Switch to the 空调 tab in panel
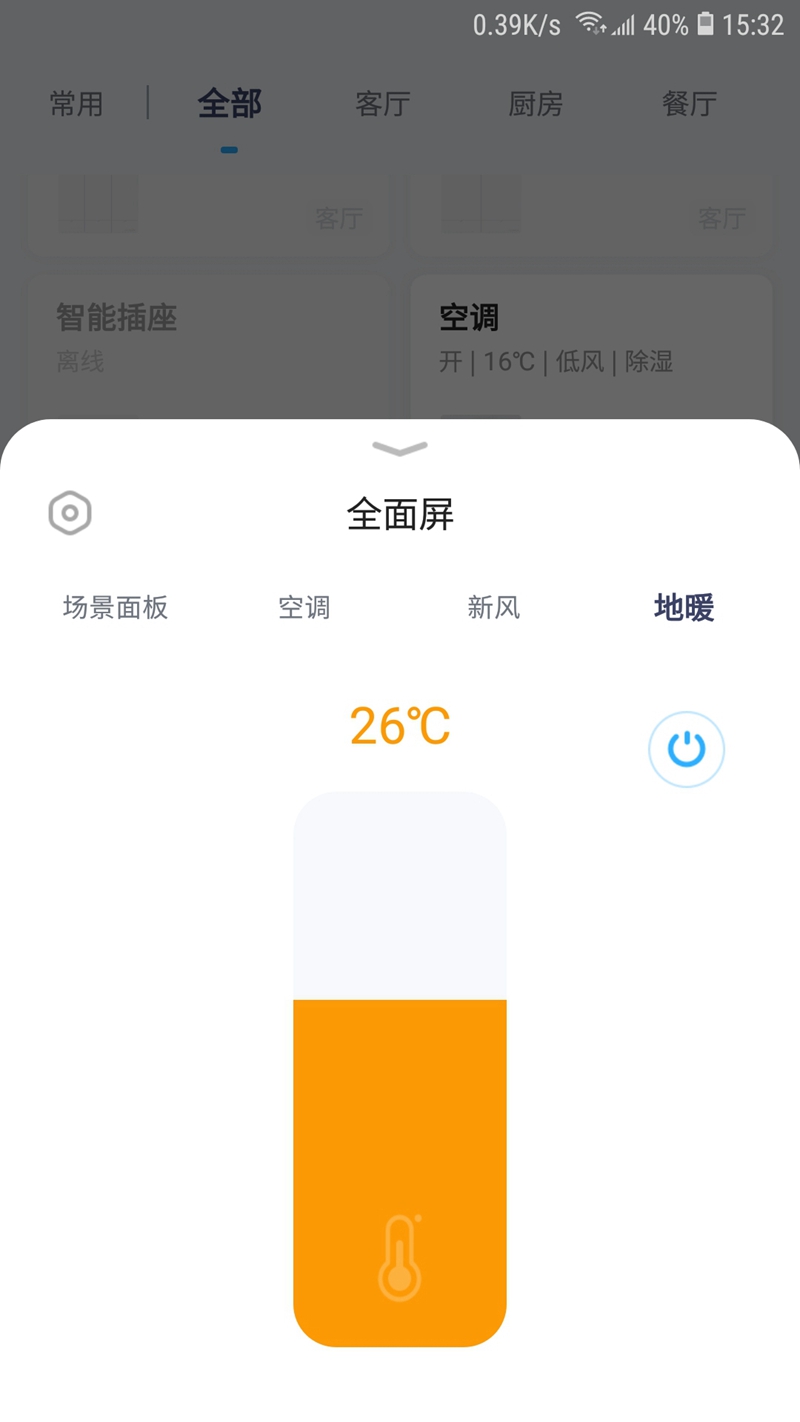The width and height of the screenshot is (800, 1422). coord(304,607)
